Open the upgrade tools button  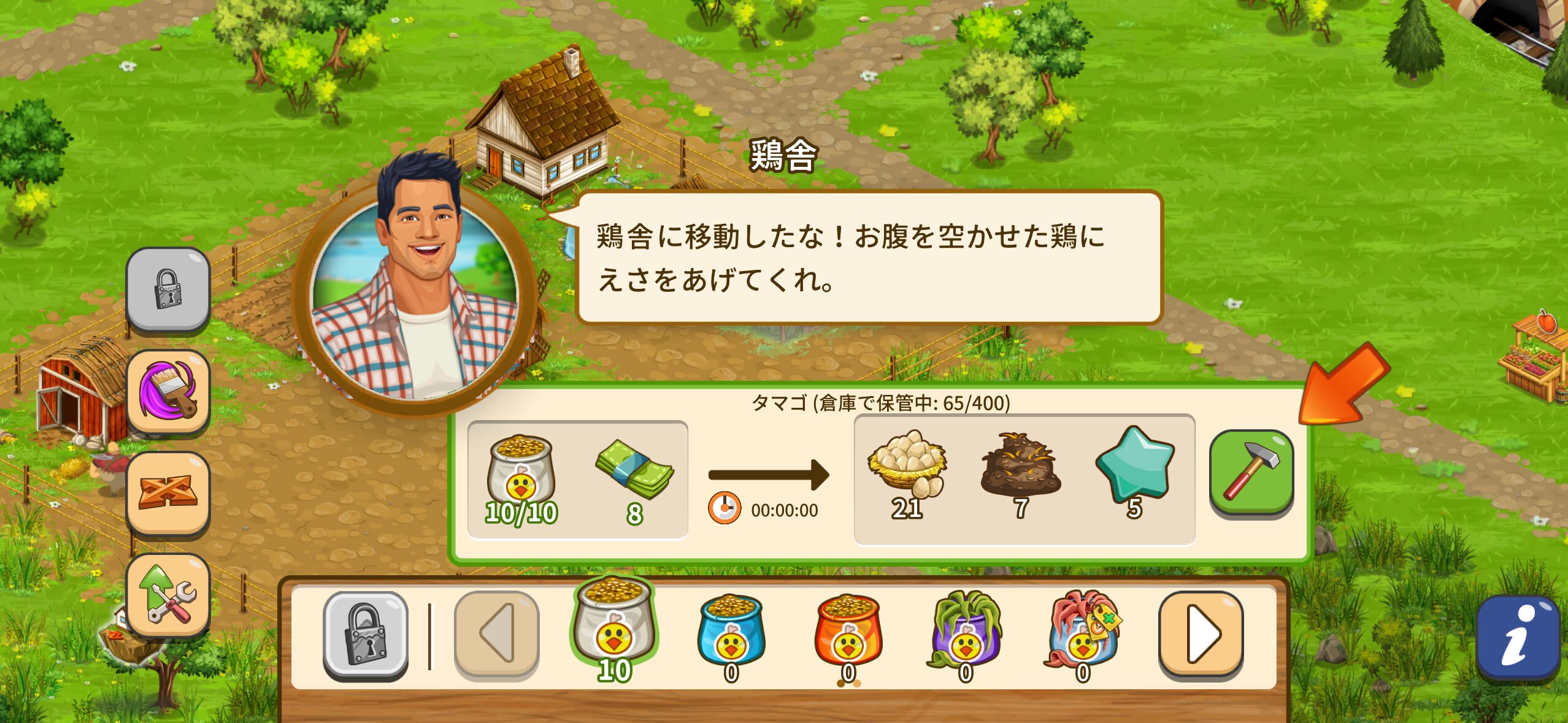click(168, 594)
